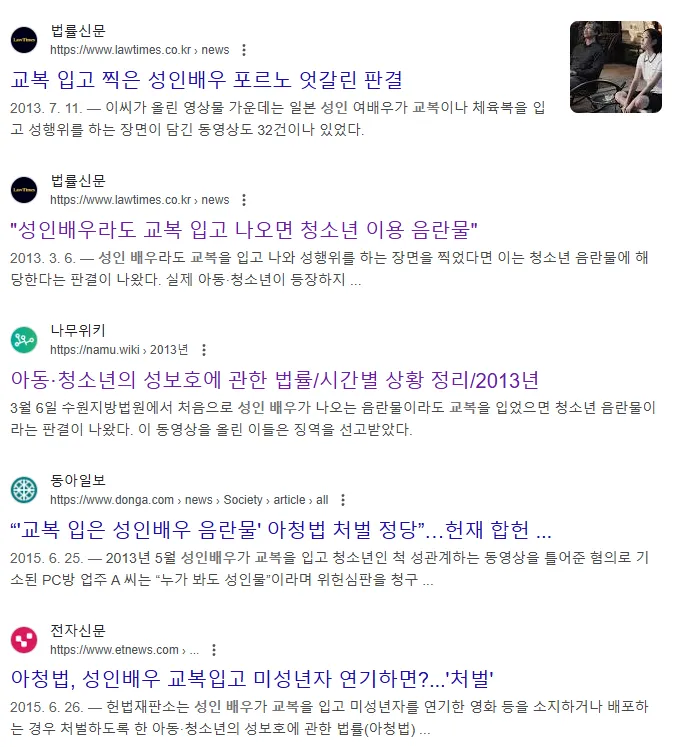The height and width of the screenshot is (747, 697).
Task: Open the result '성인배우라도 교복 입고 나오면 청소년 이용 음란물'
Action: click(244, 229)
